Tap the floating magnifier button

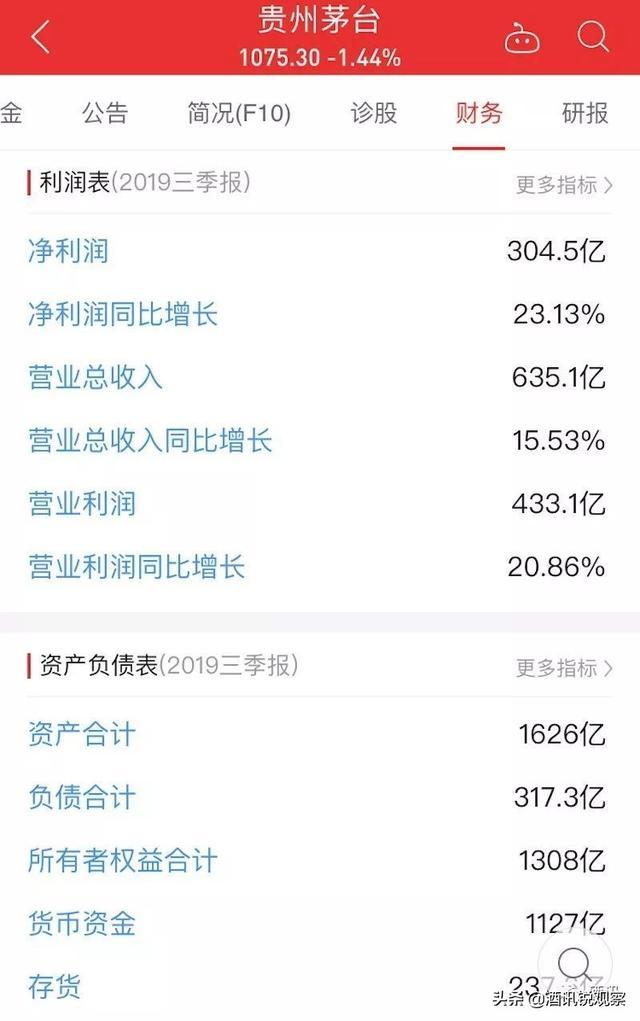pyautogui.click(x=574, y=964)
